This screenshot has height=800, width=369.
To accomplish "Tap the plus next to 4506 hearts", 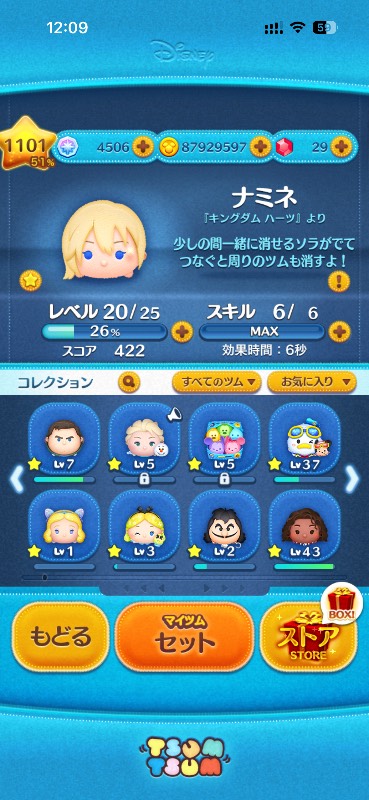I will point(143,147).
